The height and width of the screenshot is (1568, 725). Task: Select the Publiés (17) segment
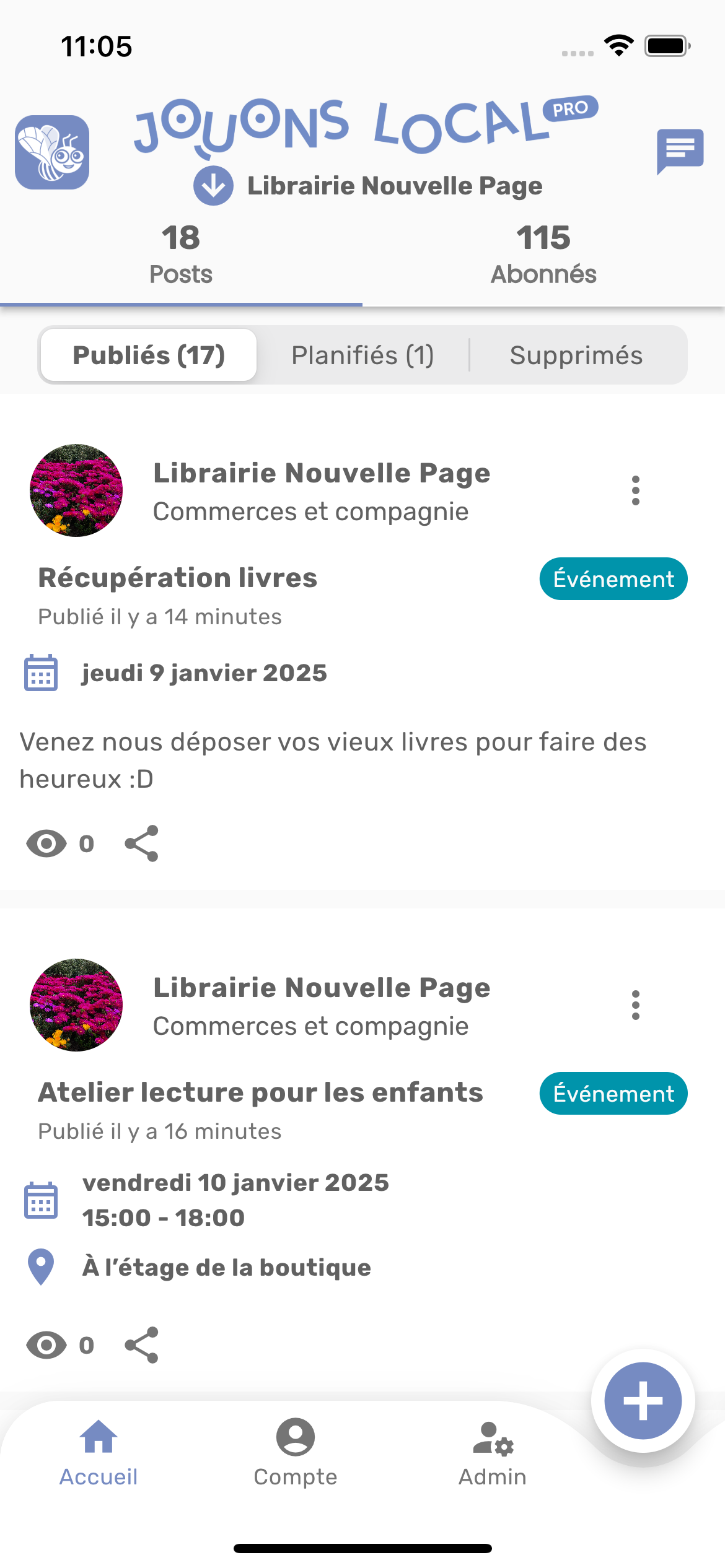coord(149,355)
